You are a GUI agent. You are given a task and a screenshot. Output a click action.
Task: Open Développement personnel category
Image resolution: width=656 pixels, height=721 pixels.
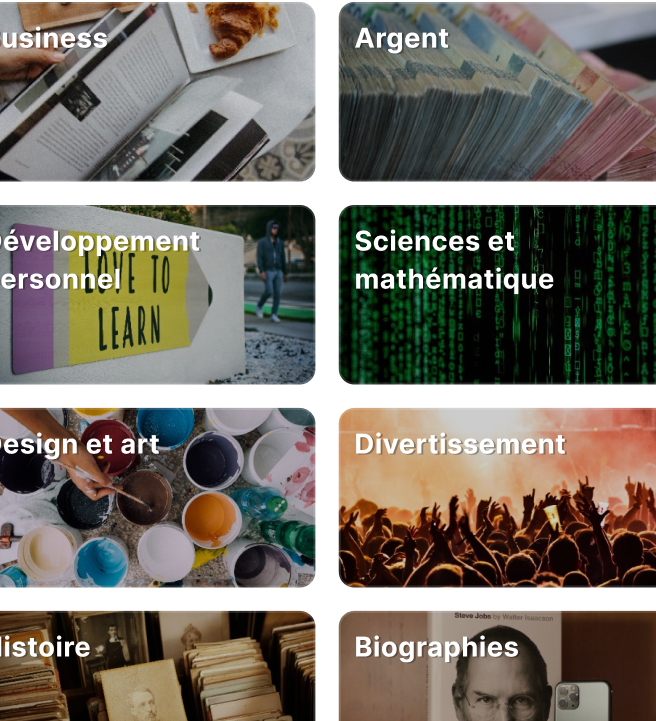point(157,295)
